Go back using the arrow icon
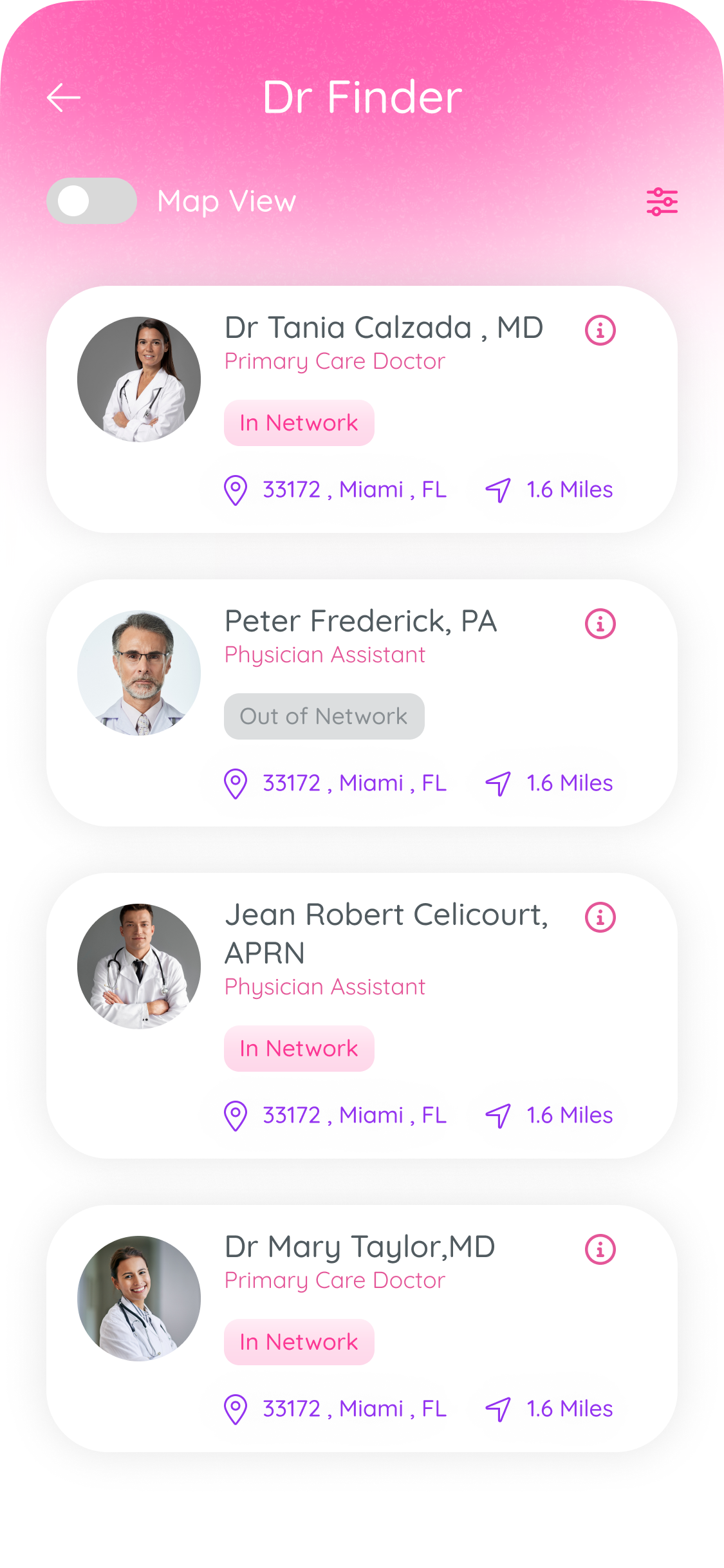The height and width of the screenshot is (1568, 724). (x=64, y=98)
